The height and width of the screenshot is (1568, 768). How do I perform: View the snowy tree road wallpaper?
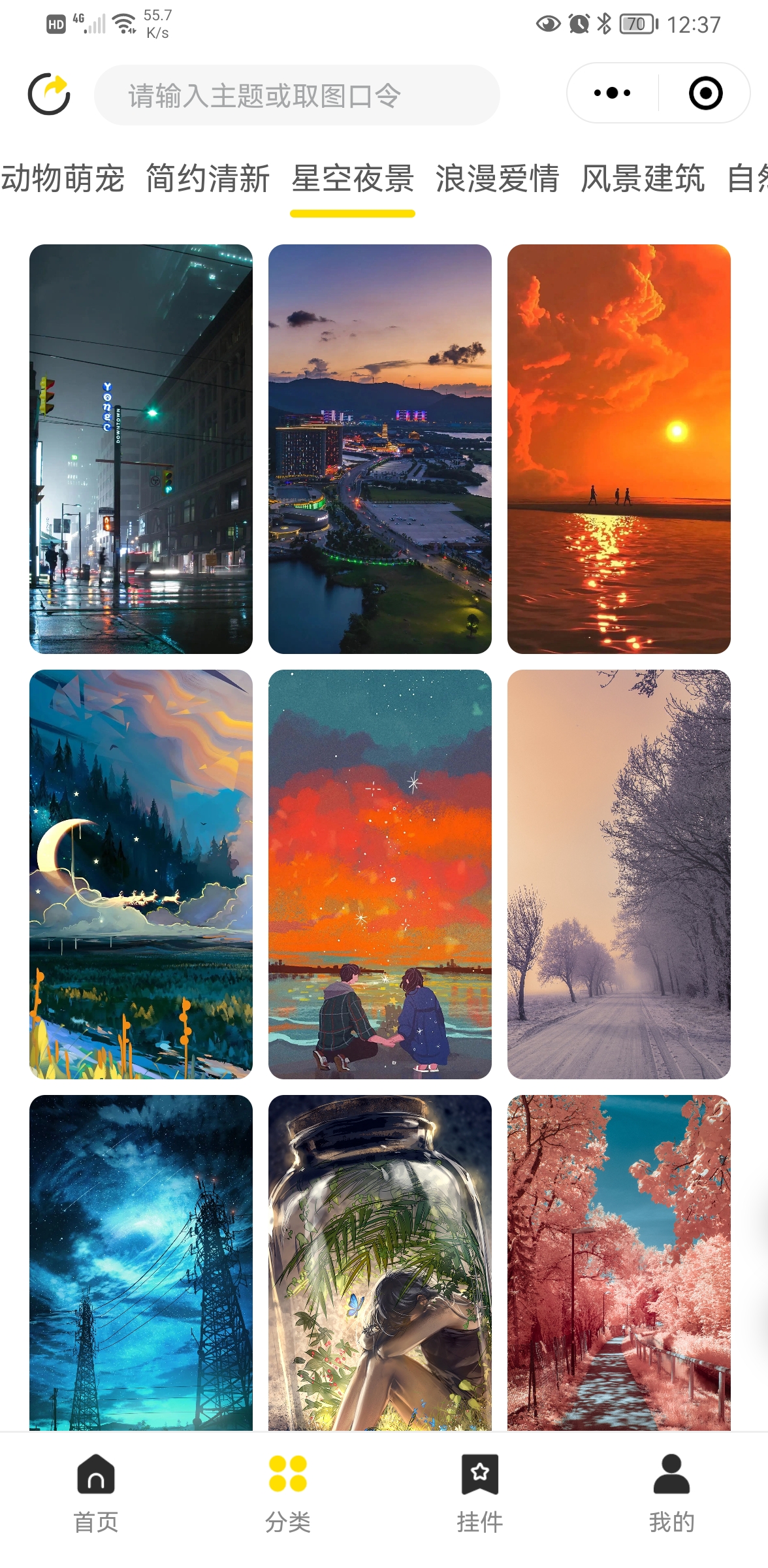pos(619,874)
